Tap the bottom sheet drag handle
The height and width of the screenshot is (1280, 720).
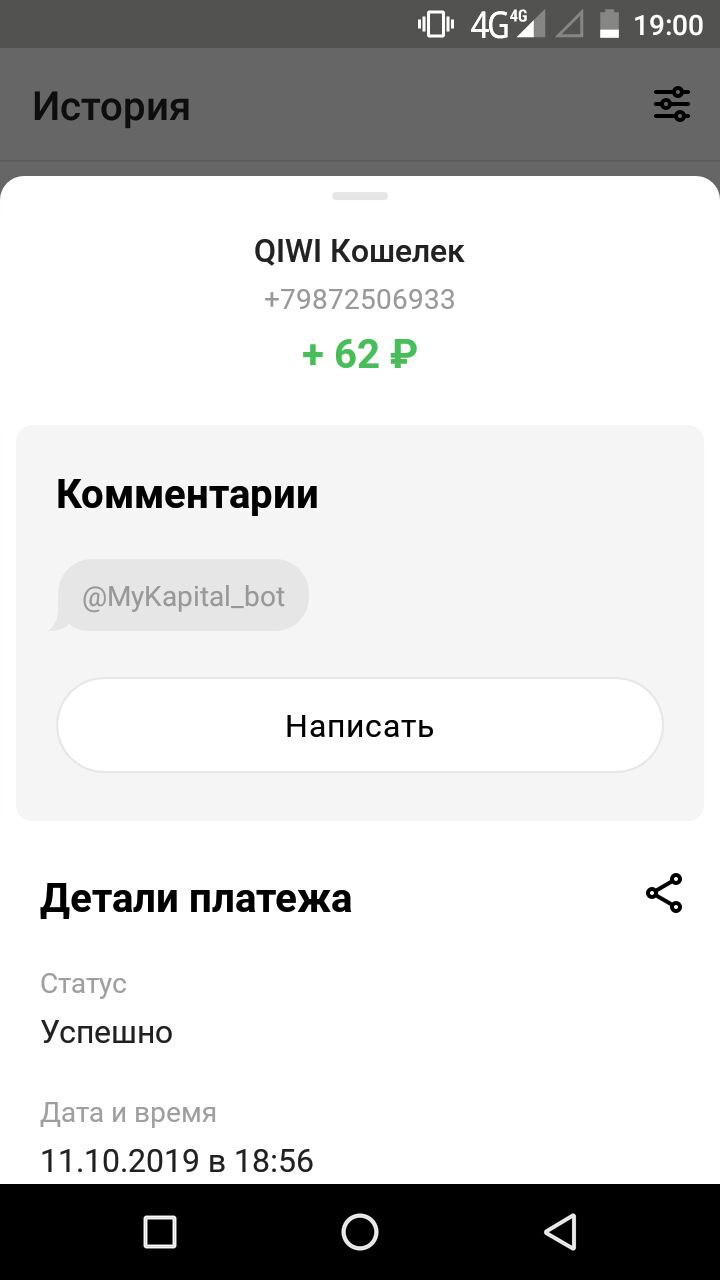(360, 196)
